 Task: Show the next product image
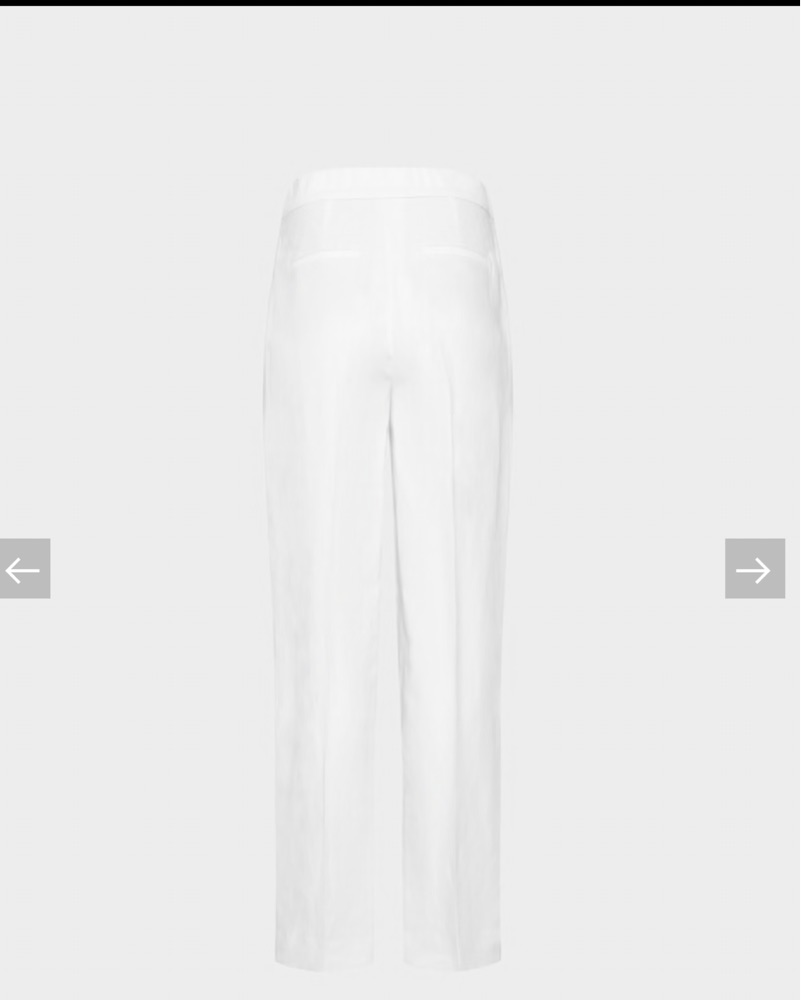click(754, 569)
